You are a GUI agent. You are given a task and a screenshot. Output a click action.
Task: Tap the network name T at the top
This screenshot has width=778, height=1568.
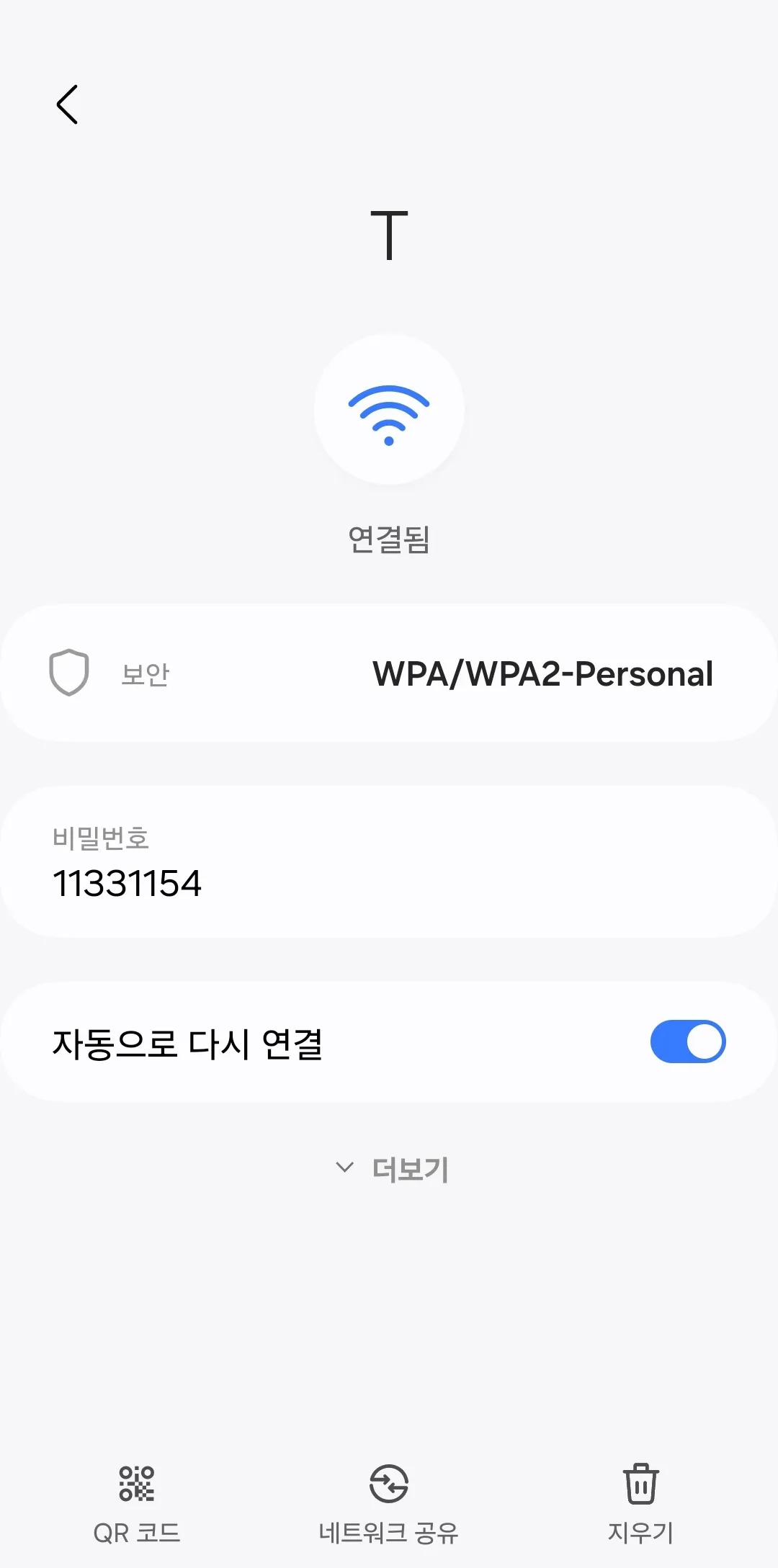[x=389, y=236]
